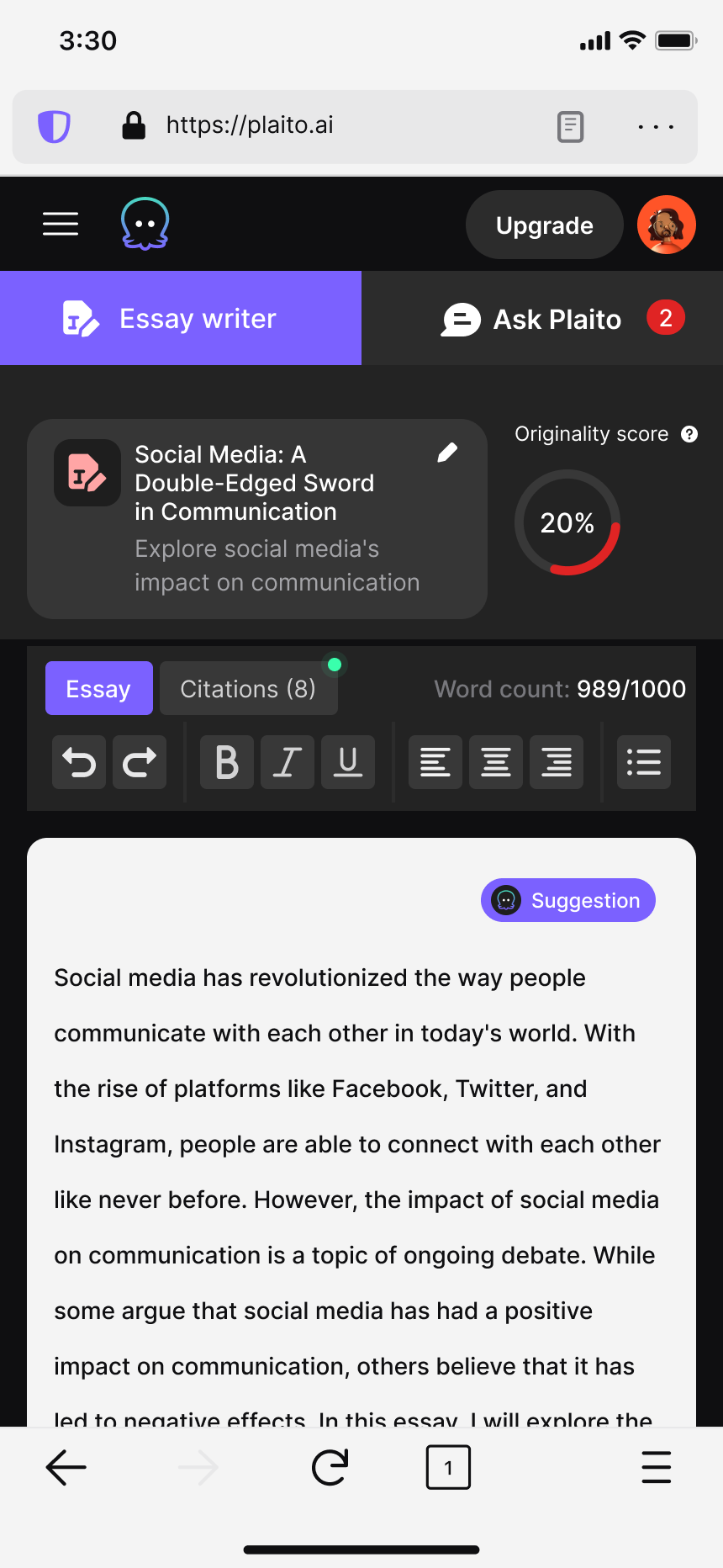Open browser tabs overview
The height and width of the screenshot is (1568, 723).
[x=448, y=1468]
